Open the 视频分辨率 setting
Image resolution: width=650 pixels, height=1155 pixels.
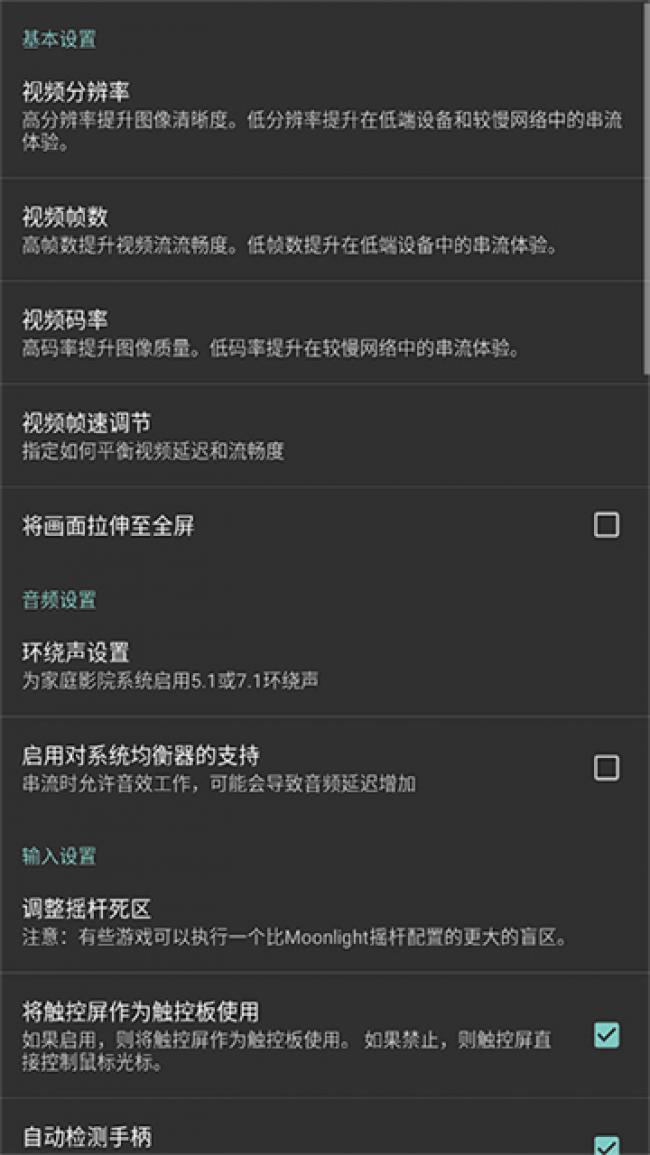coord(320,118)
